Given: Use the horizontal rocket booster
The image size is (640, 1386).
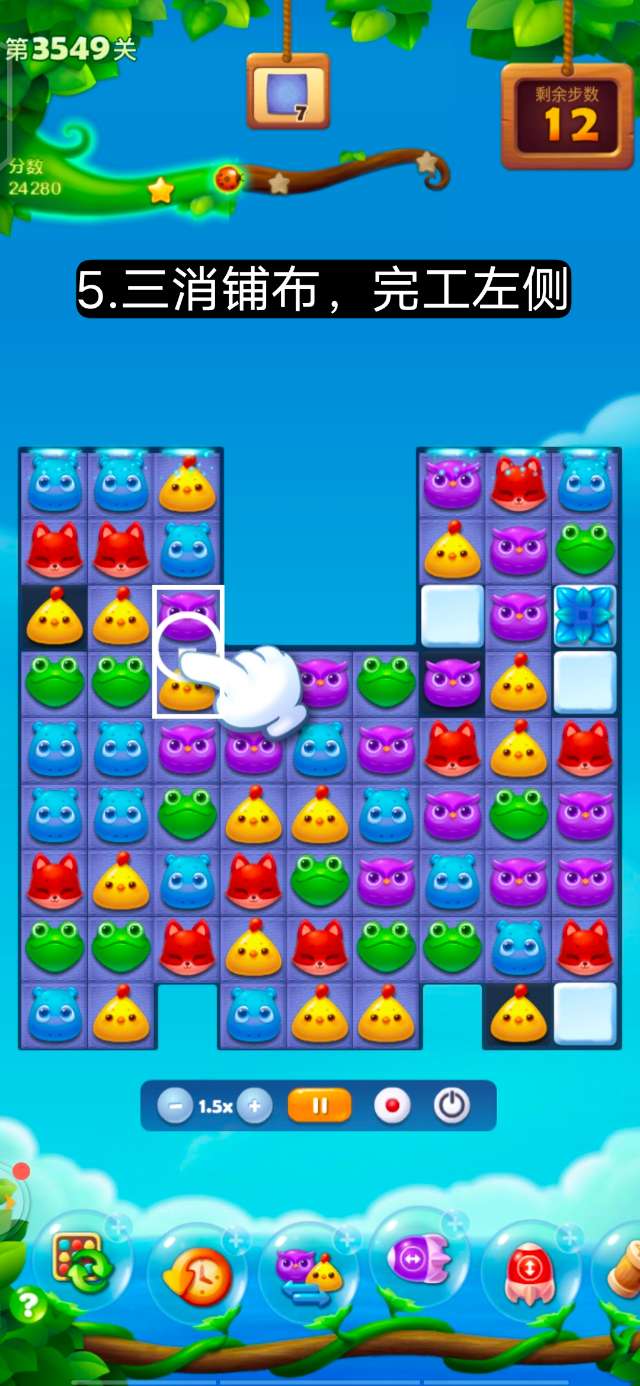Looking at the screenshot, I should click(417, 1262).
